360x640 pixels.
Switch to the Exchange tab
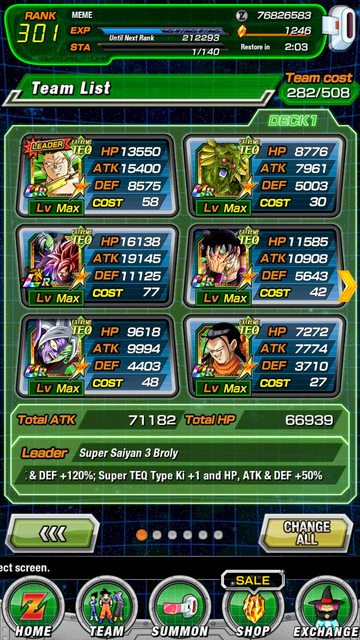327,608
